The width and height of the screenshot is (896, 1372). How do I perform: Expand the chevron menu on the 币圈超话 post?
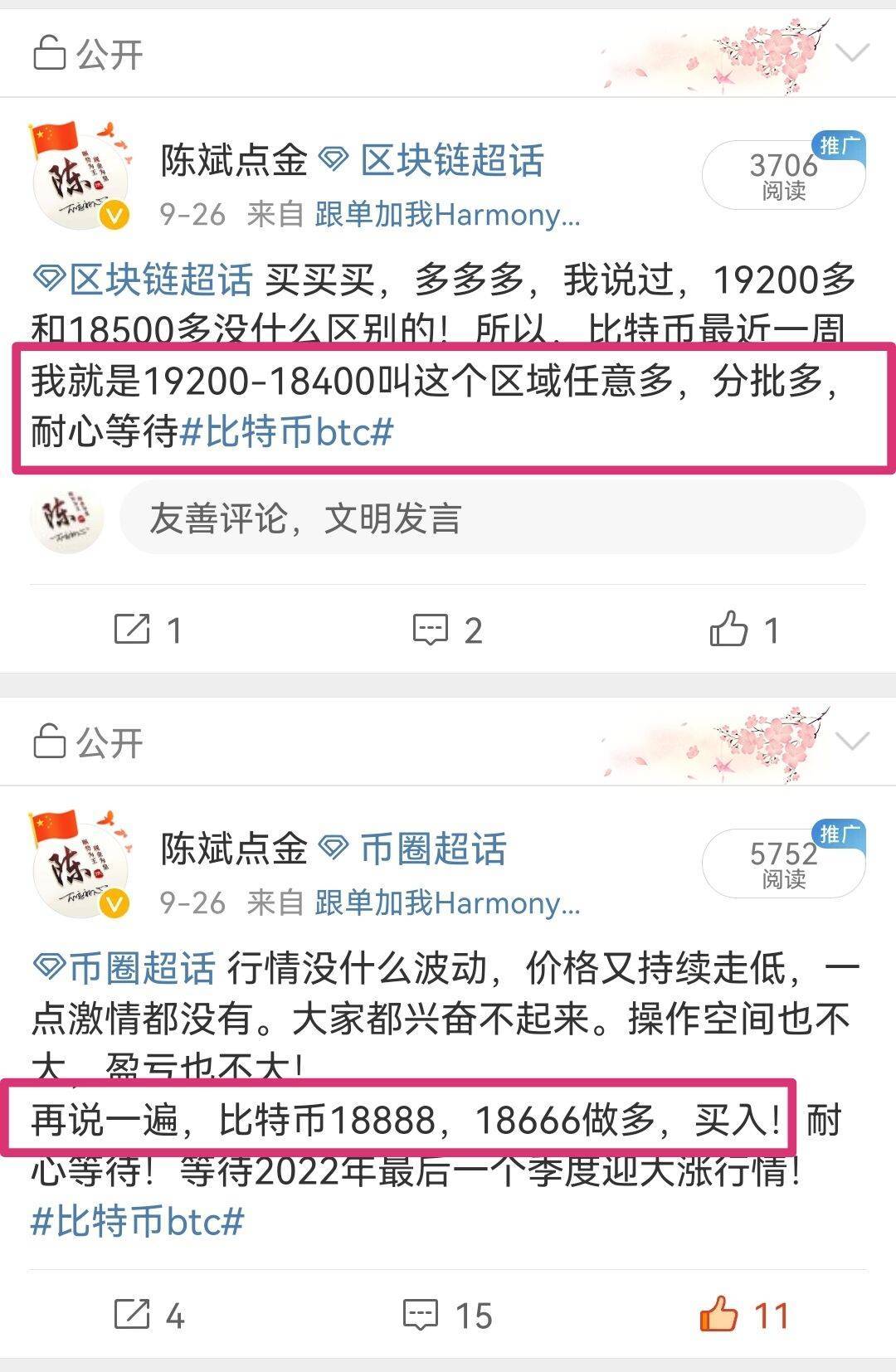[x=852, y=740]
